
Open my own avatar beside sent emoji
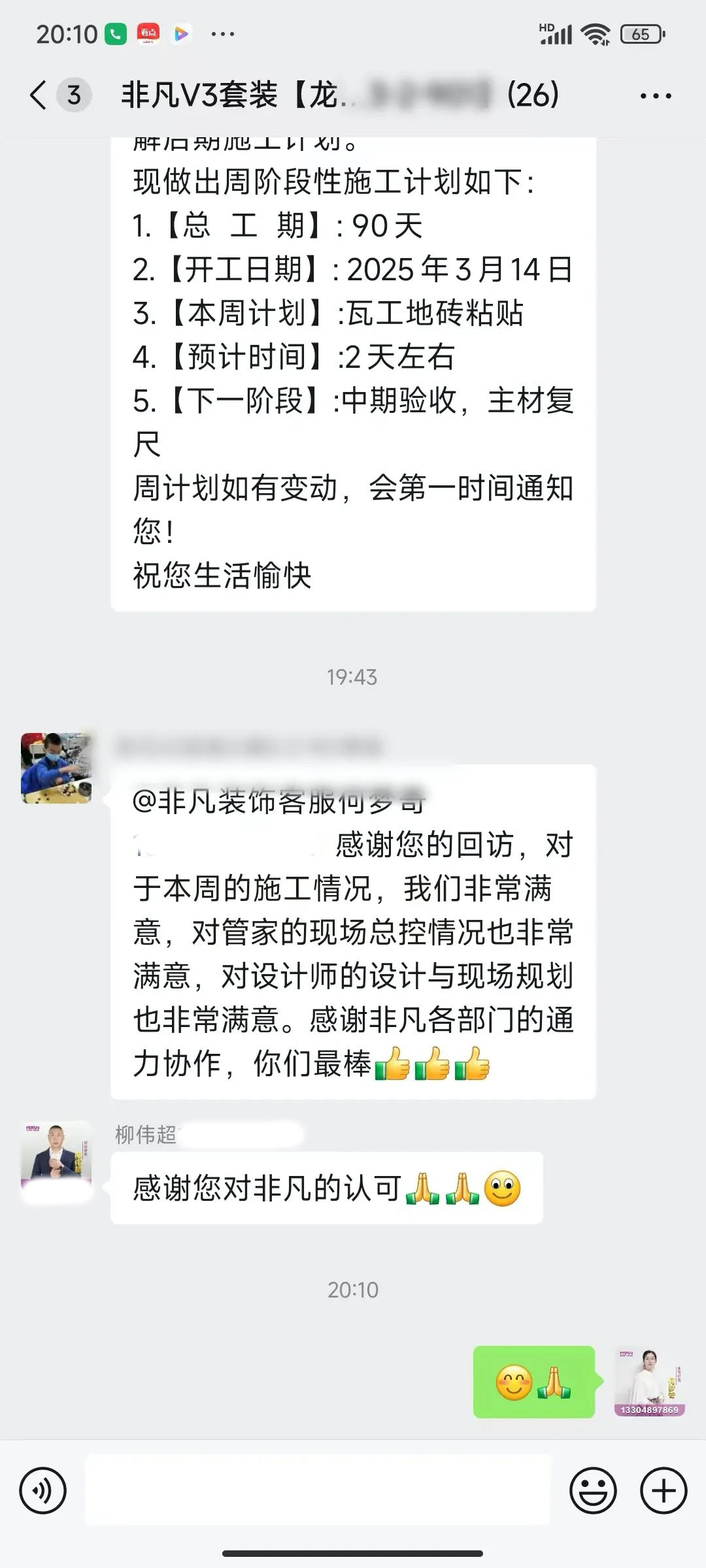[x=649, y=1381]
